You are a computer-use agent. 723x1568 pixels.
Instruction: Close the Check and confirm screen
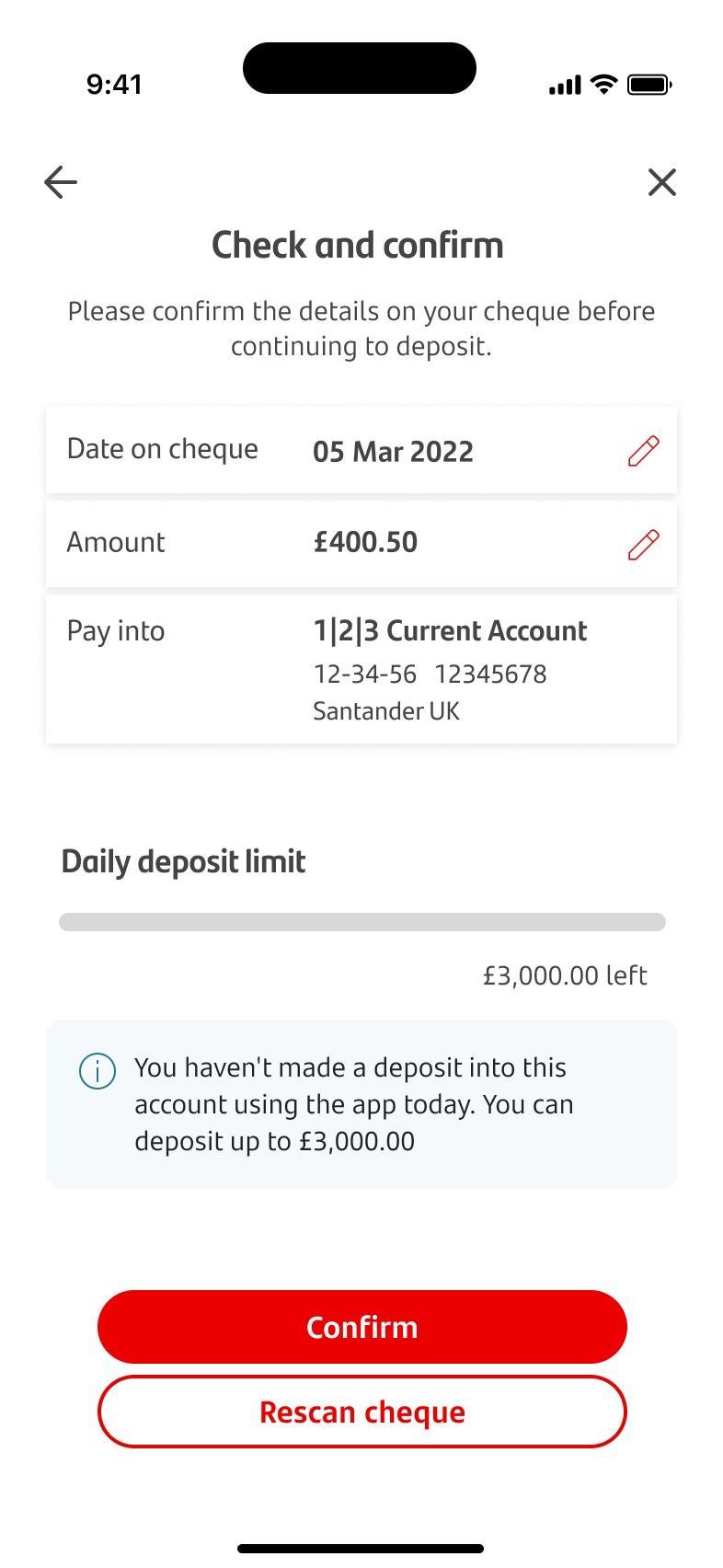coord(661,182)
